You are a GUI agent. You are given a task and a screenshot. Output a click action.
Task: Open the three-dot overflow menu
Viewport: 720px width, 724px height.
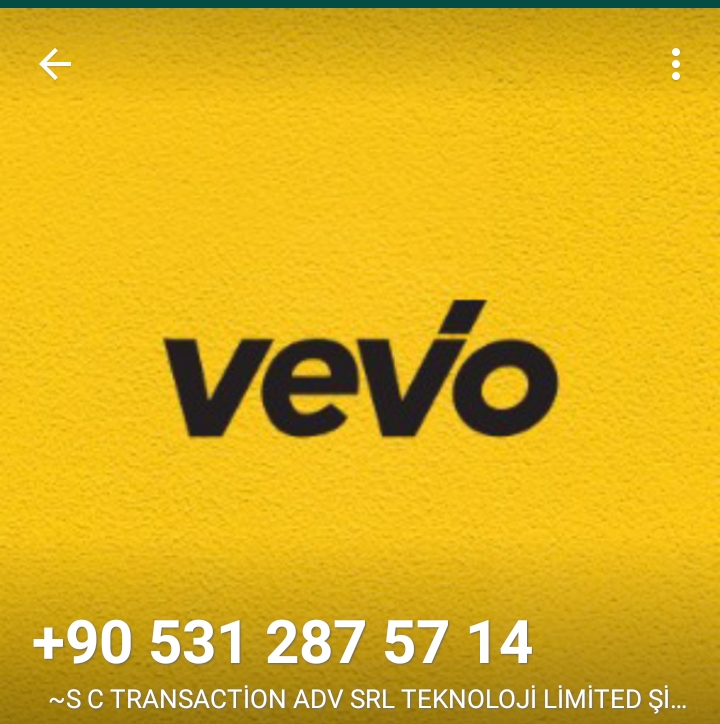[676, 64]
